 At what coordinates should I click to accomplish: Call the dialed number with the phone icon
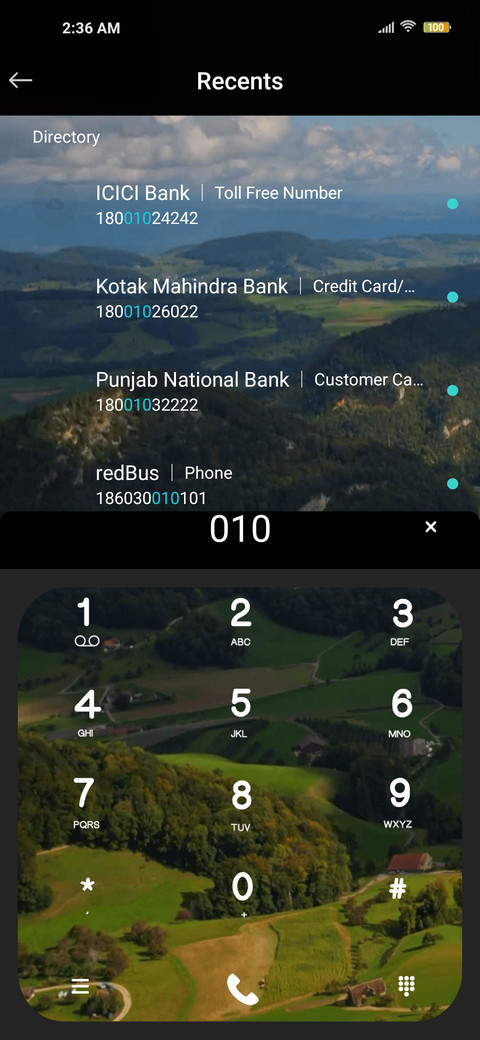pyautogui.click(x=242, y=988)
